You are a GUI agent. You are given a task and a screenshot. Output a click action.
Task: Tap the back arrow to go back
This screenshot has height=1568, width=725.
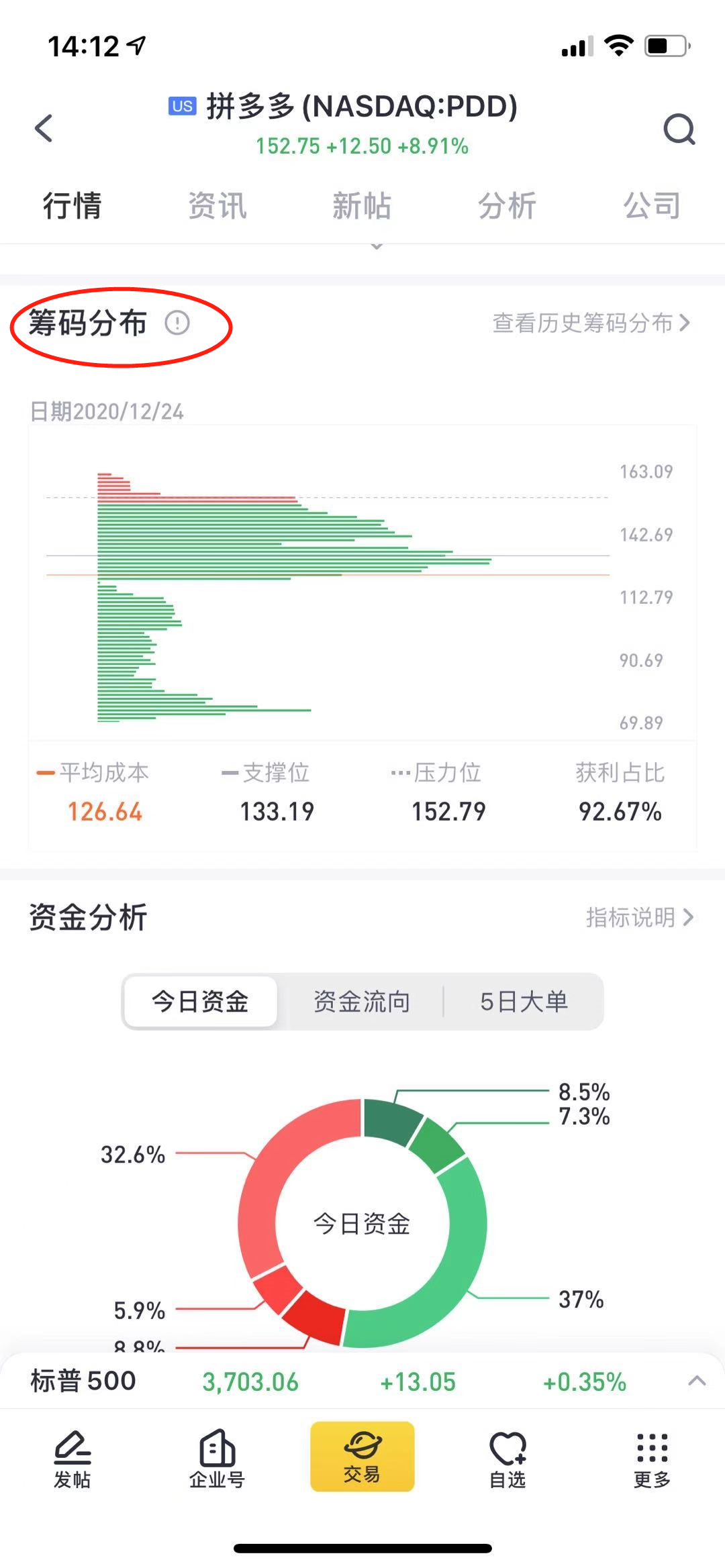tap(44, 128)
